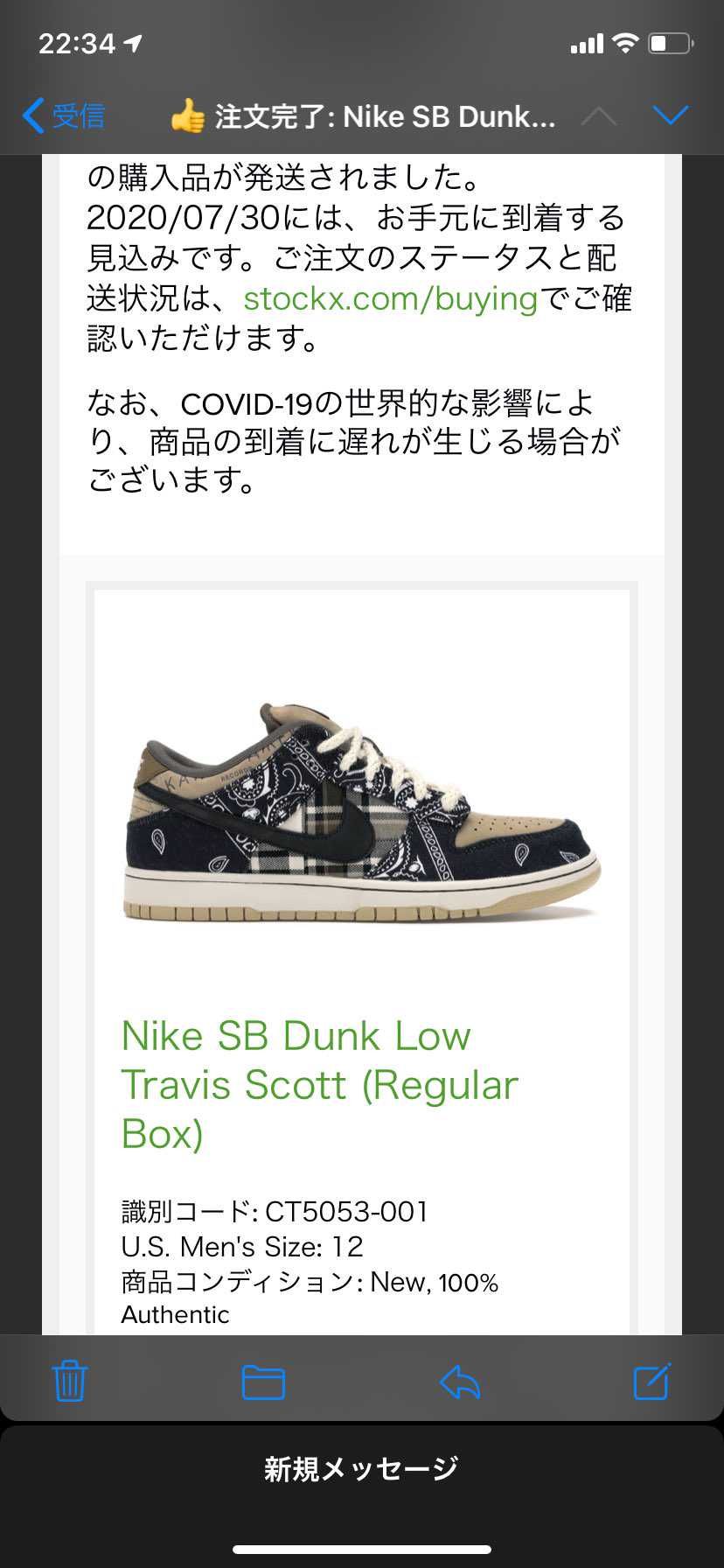Open the folder icon to move this email

(x=262, y=1381)
